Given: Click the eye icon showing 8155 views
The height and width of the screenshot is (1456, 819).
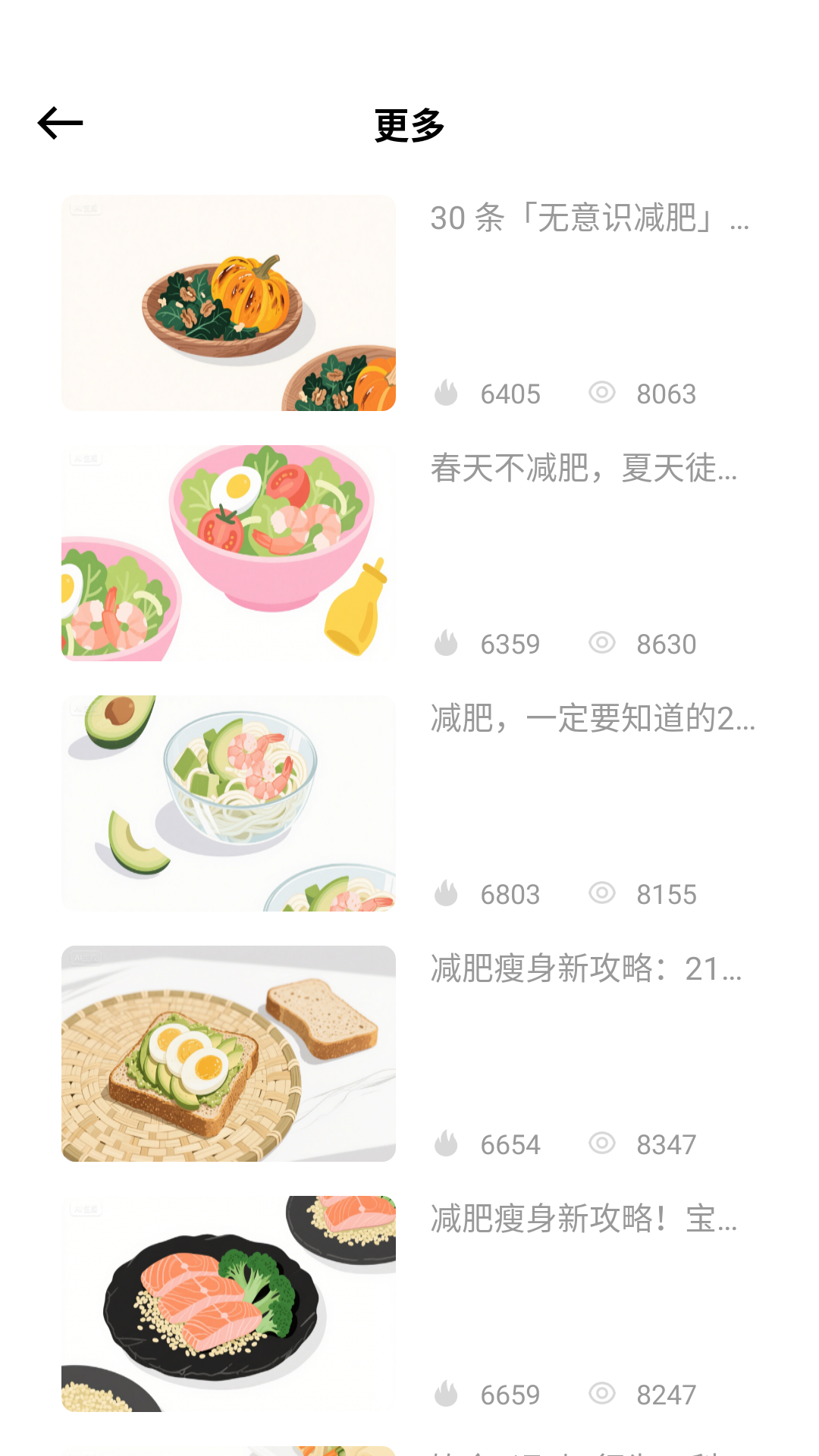Looking at the screenshot, I should (x=603, y=894).
